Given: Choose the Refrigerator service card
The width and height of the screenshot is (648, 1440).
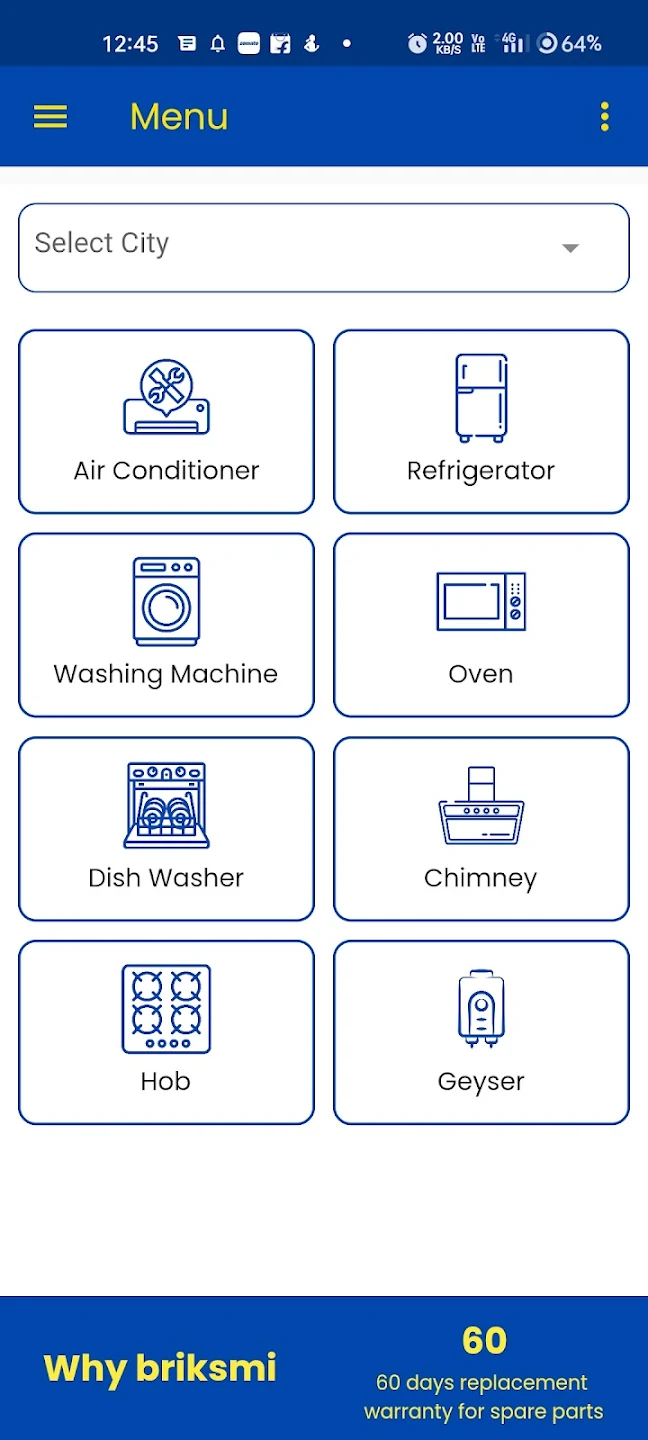Looking at the screenshot, I should (x=481, y=421).
